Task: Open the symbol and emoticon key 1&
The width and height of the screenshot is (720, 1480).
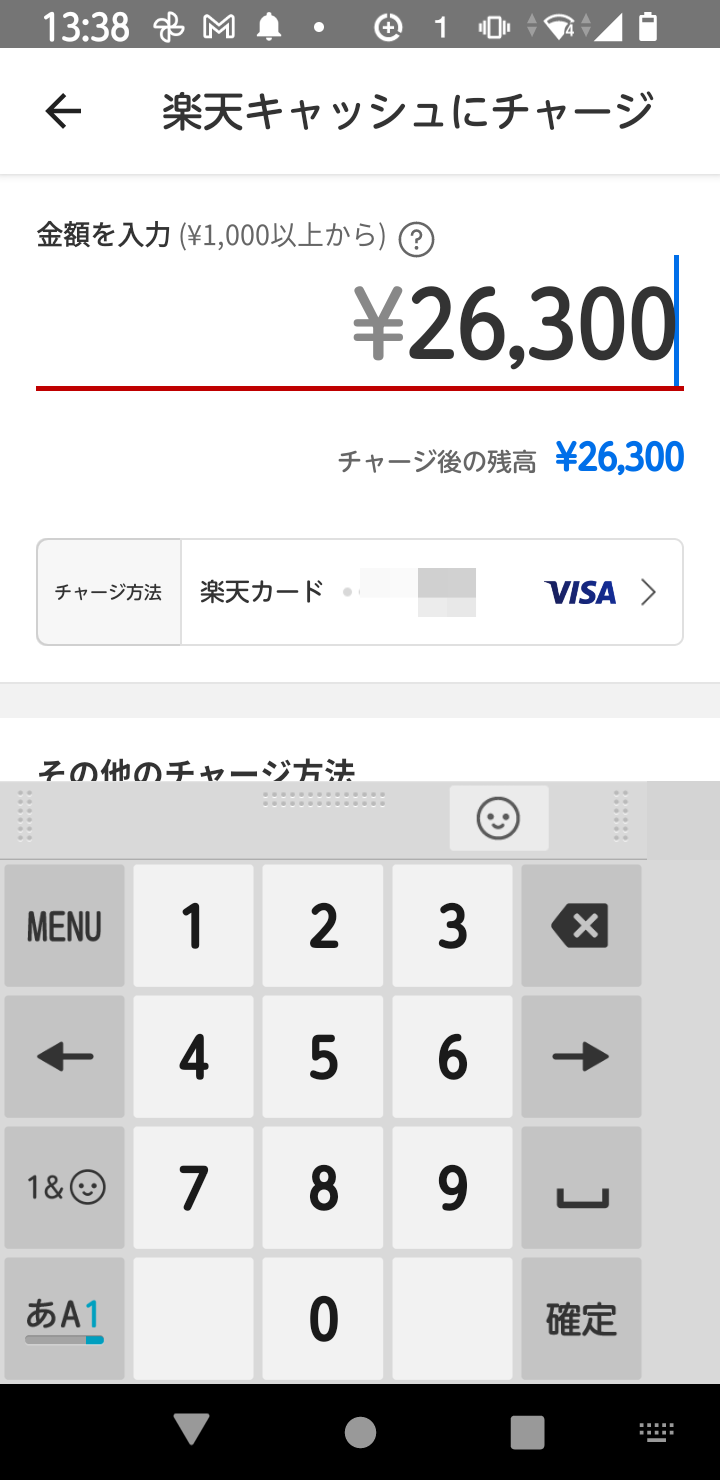Action: pyautogui.click(x=64, y=1187)
